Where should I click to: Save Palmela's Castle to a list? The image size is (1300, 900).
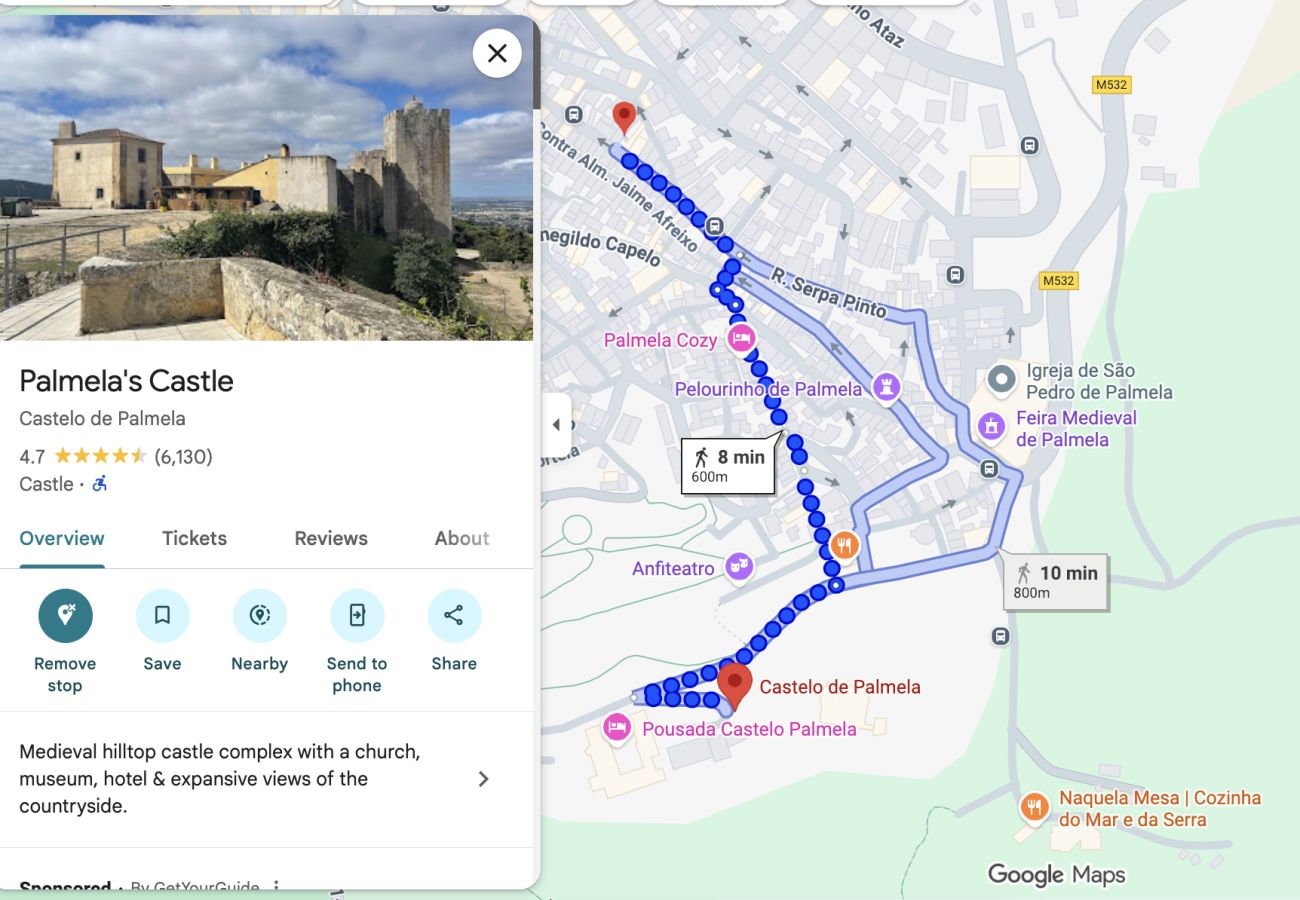click(x=162, y=616)
